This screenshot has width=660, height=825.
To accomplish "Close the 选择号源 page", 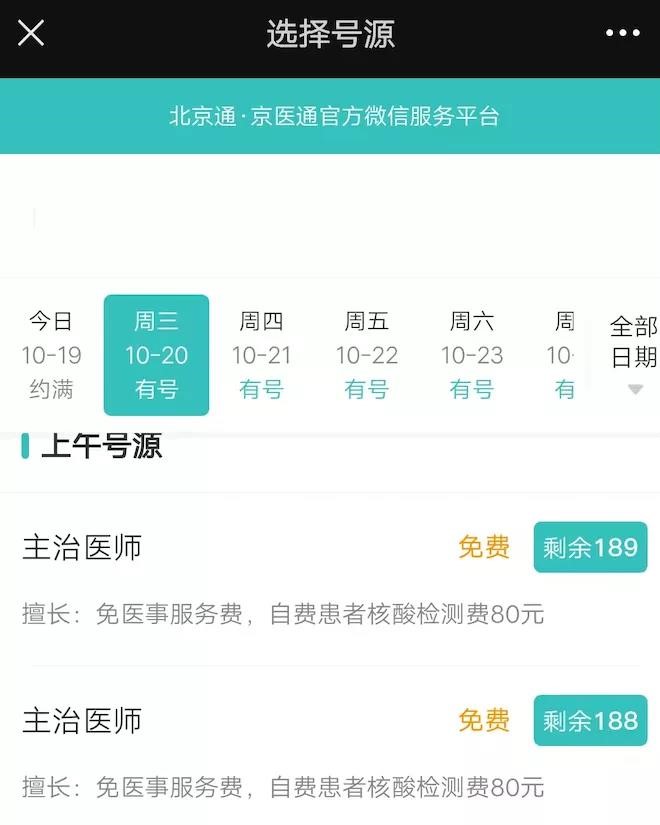I will tap(31, 33).
